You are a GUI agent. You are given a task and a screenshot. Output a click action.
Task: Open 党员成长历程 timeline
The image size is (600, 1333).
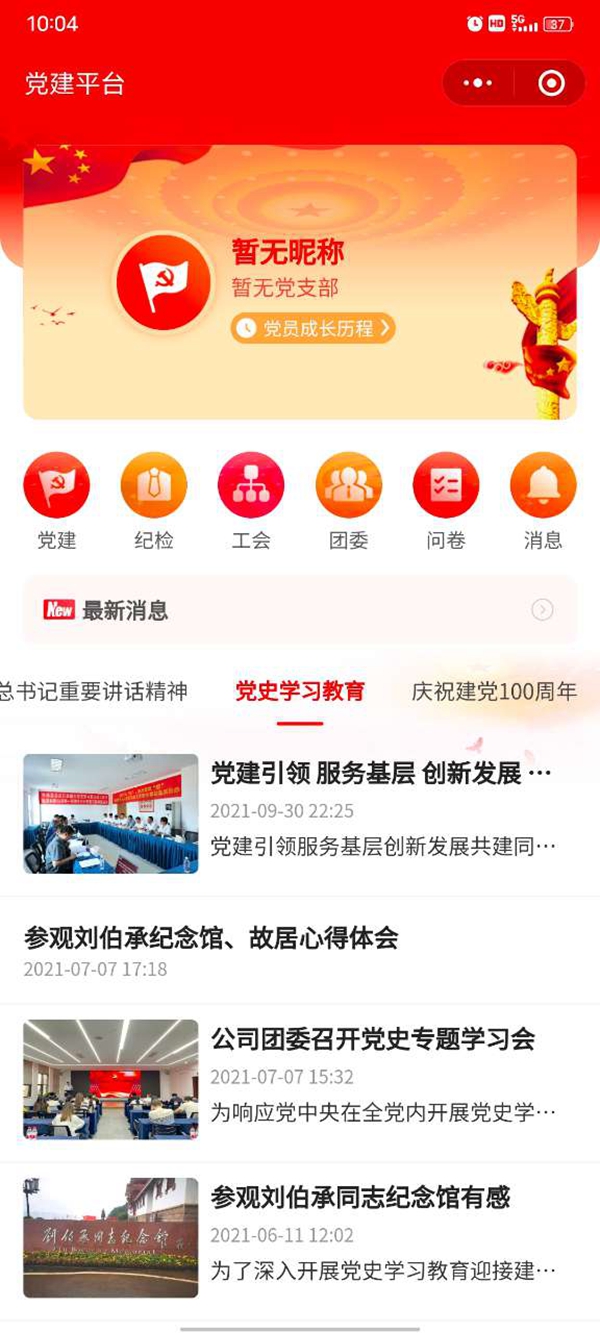313,328
